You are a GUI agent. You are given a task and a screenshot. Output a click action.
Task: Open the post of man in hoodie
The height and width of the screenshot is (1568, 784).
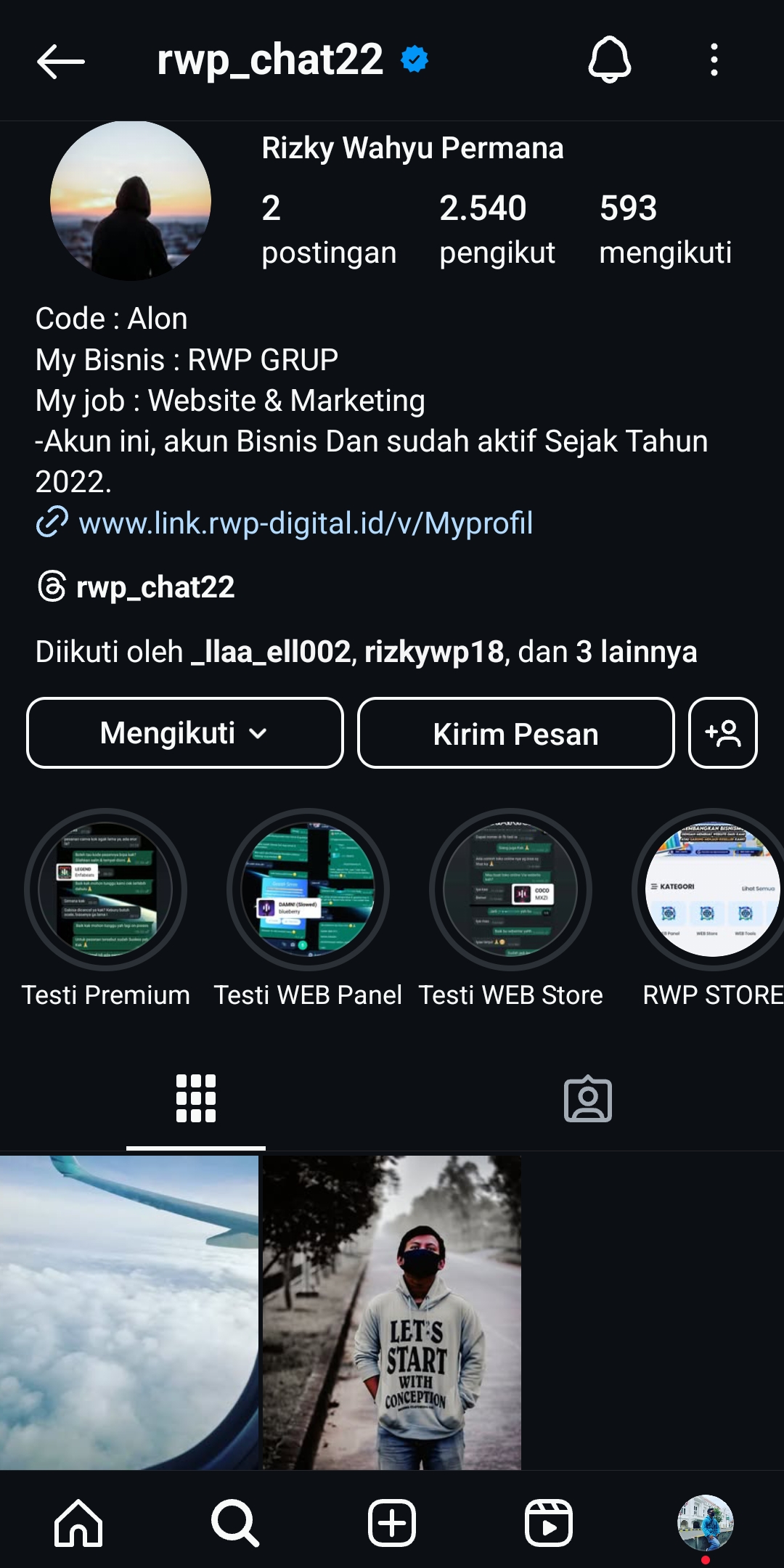click(392, 1312)
